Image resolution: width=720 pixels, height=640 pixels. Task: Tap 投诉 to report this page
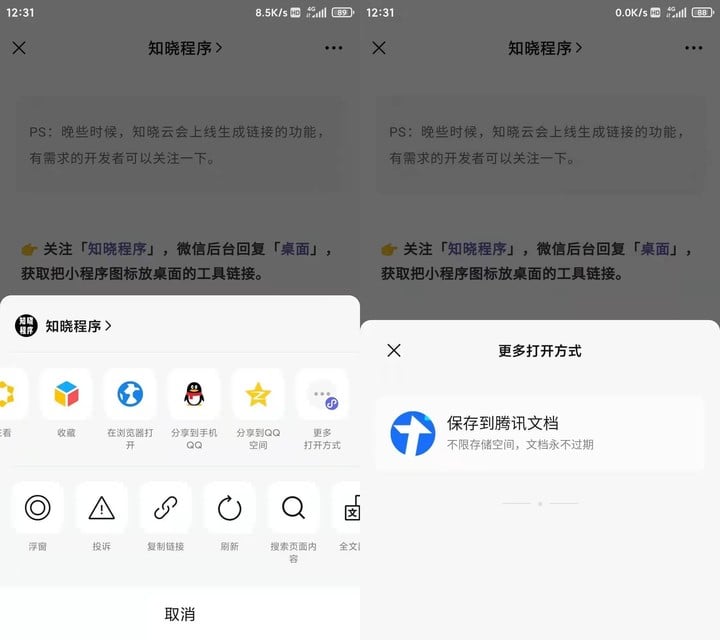pyautogui.click(x=102, y=508)
